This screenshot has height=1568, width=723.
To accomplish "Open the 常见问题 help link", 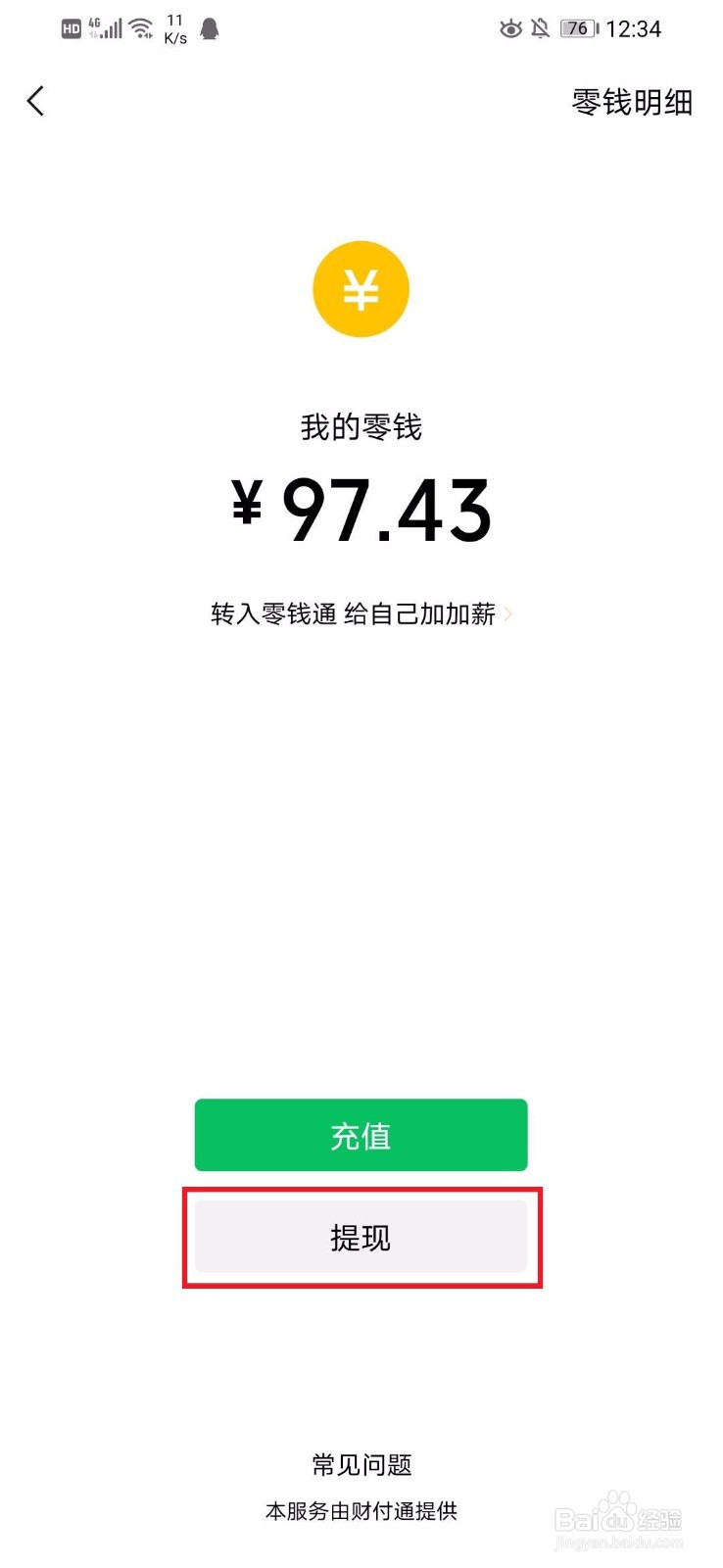I will [x=361, y=1463].
